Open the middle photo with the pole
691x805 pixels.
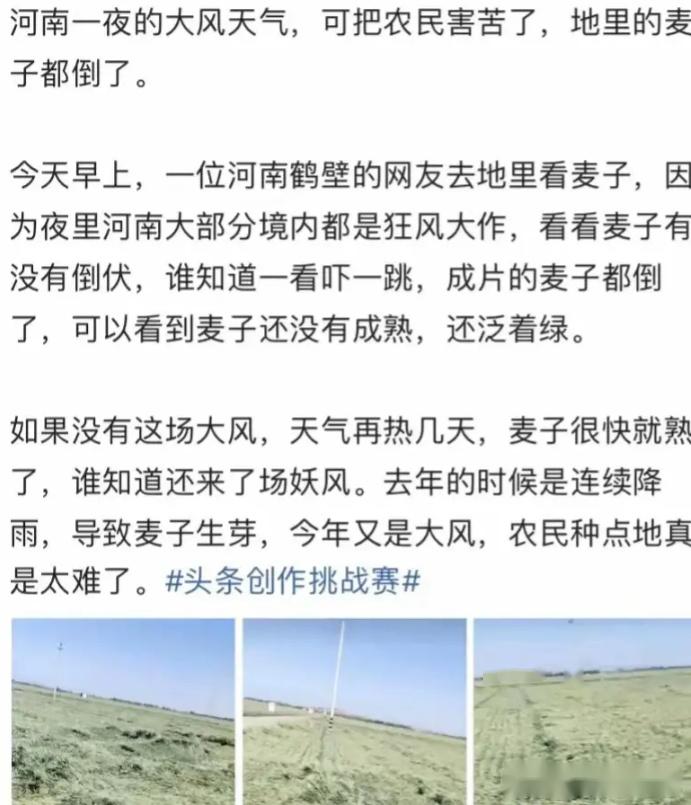click(x=355, y=710)
